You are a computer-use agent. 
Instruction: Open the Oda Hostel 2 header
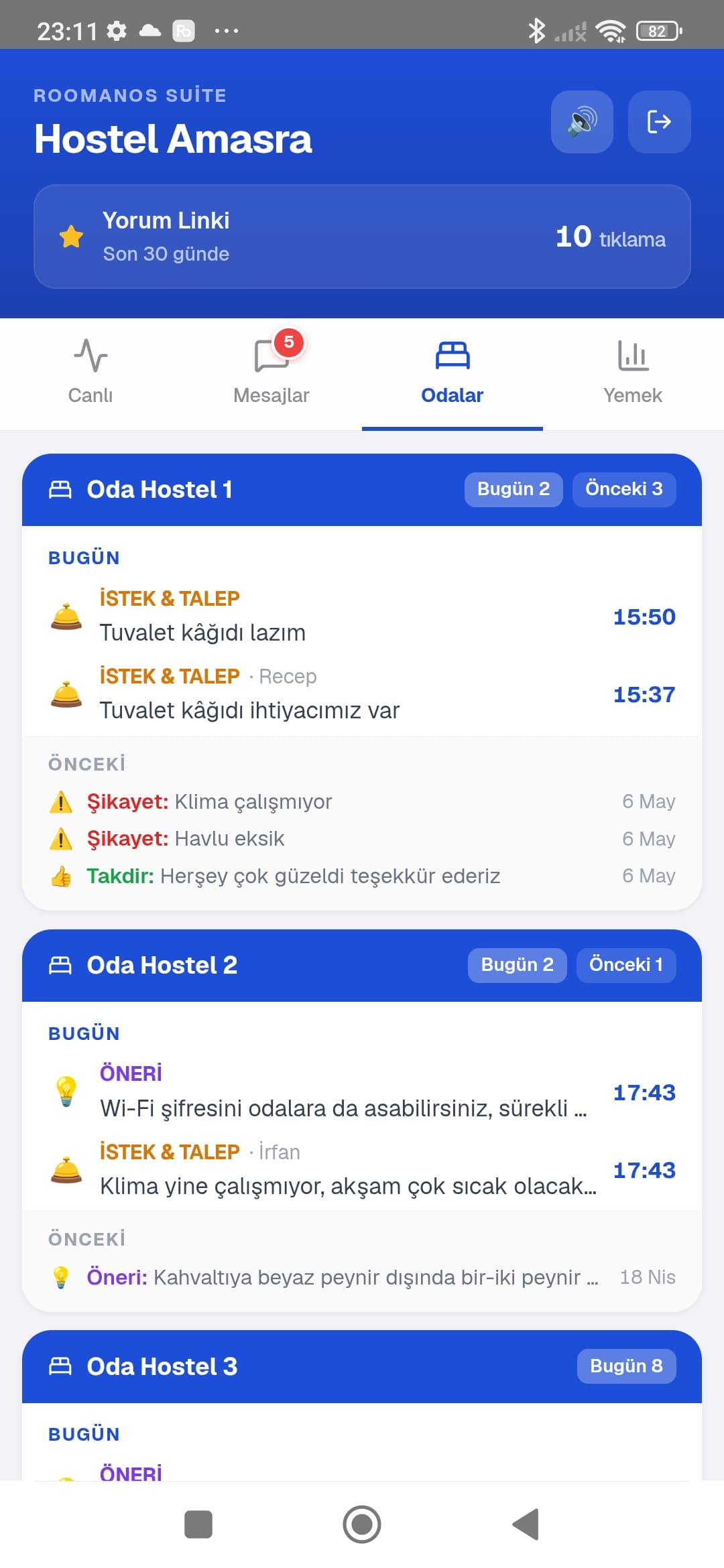point(362,966)
